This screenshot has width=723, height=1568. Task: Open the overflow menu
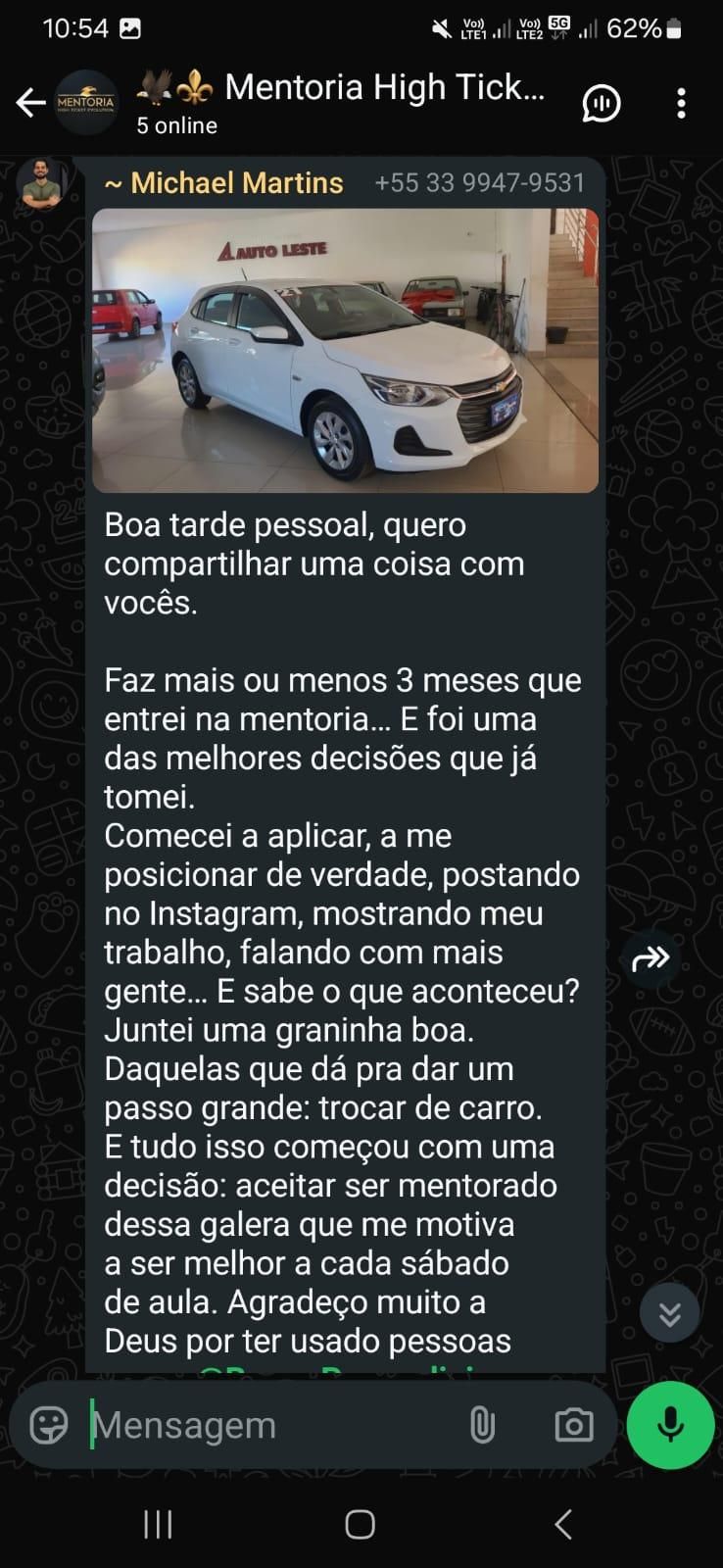682,103
